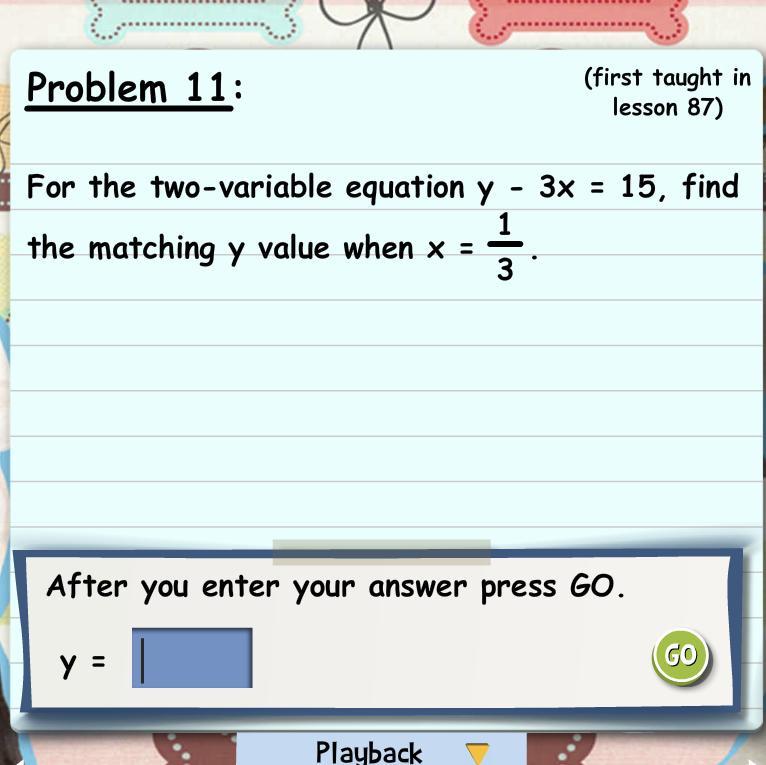Tap the y answer input box
Screen dimensions: 766x765
pyautogui.click(x=192, y=658)
